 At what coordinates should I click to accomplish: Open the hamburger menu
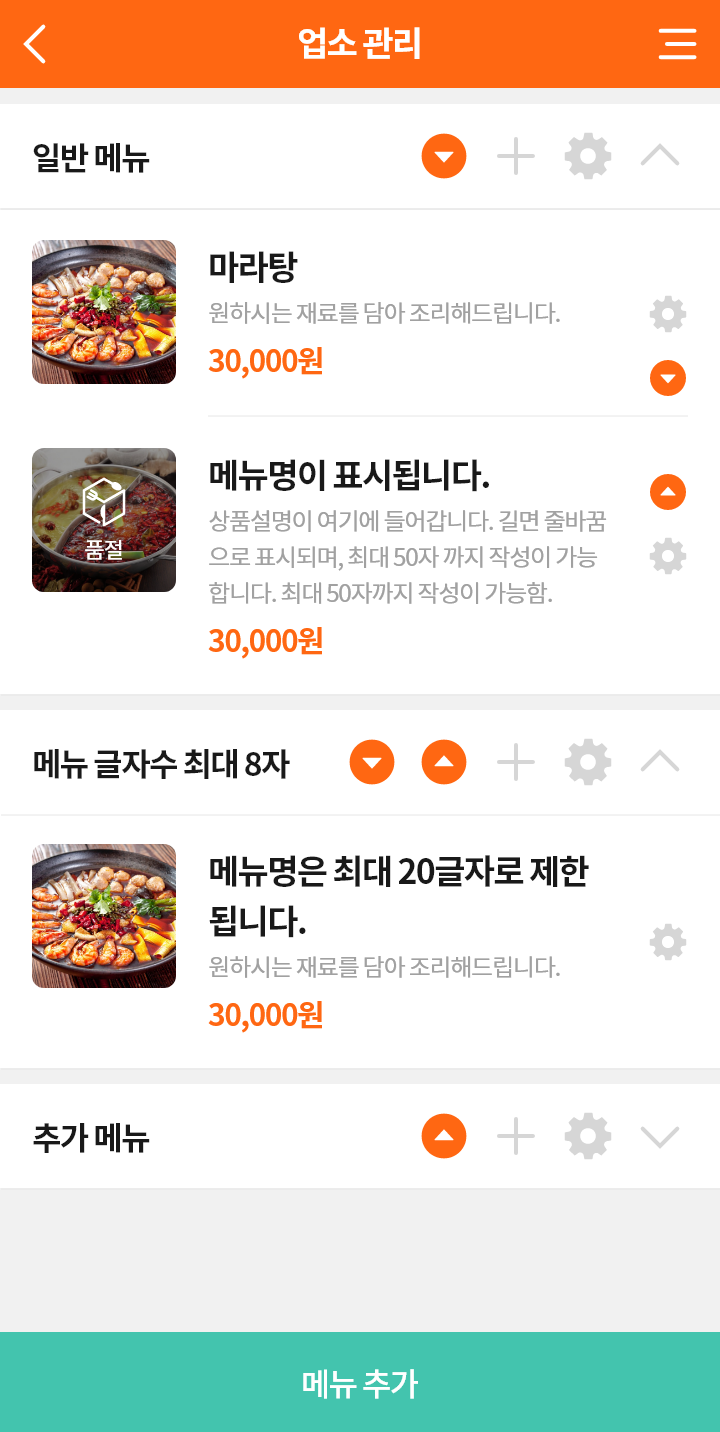677,44
